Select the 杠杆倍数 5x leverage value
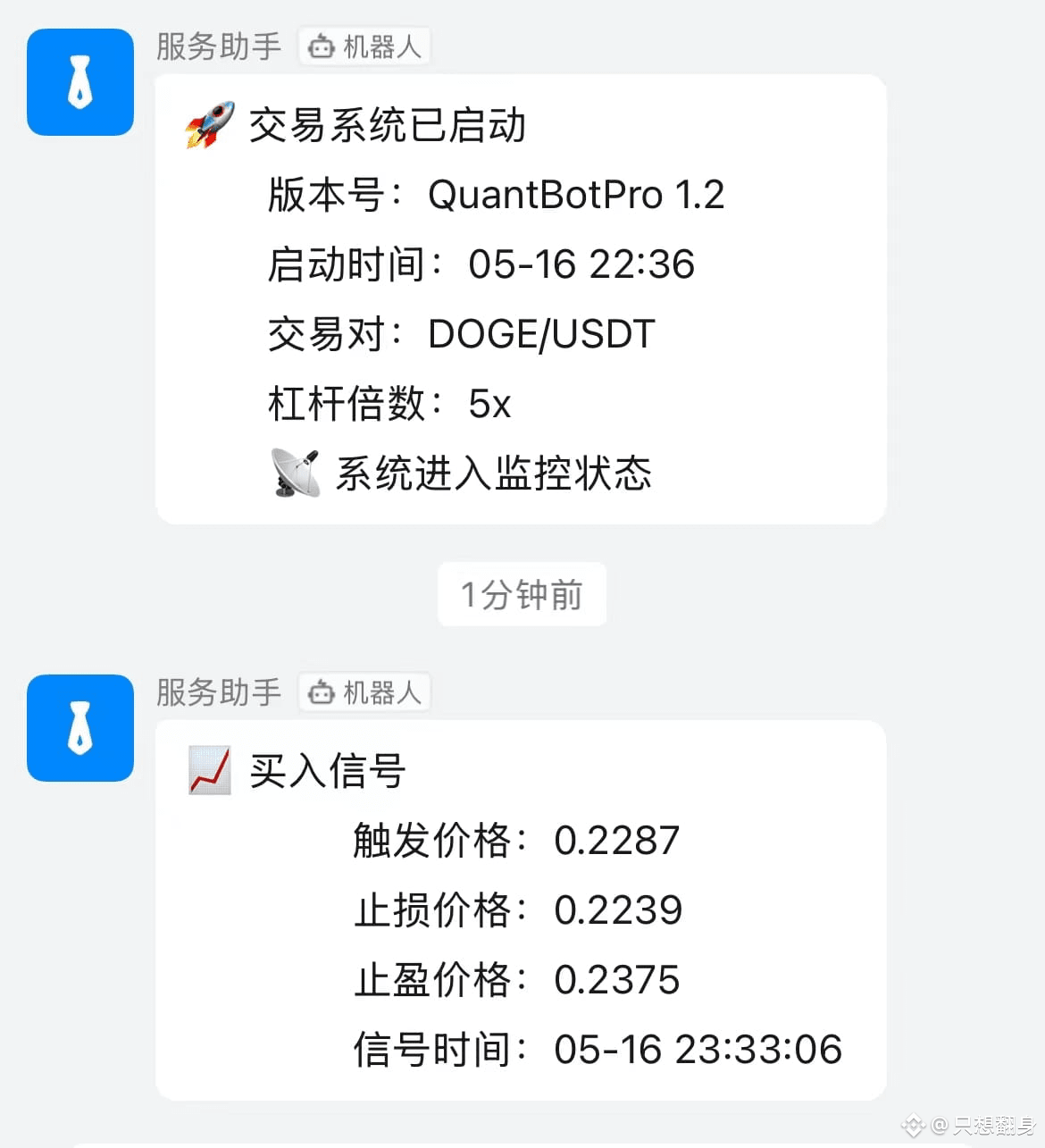The width and height of the screenshot is (1045, 1148). (x=490, y=404)
